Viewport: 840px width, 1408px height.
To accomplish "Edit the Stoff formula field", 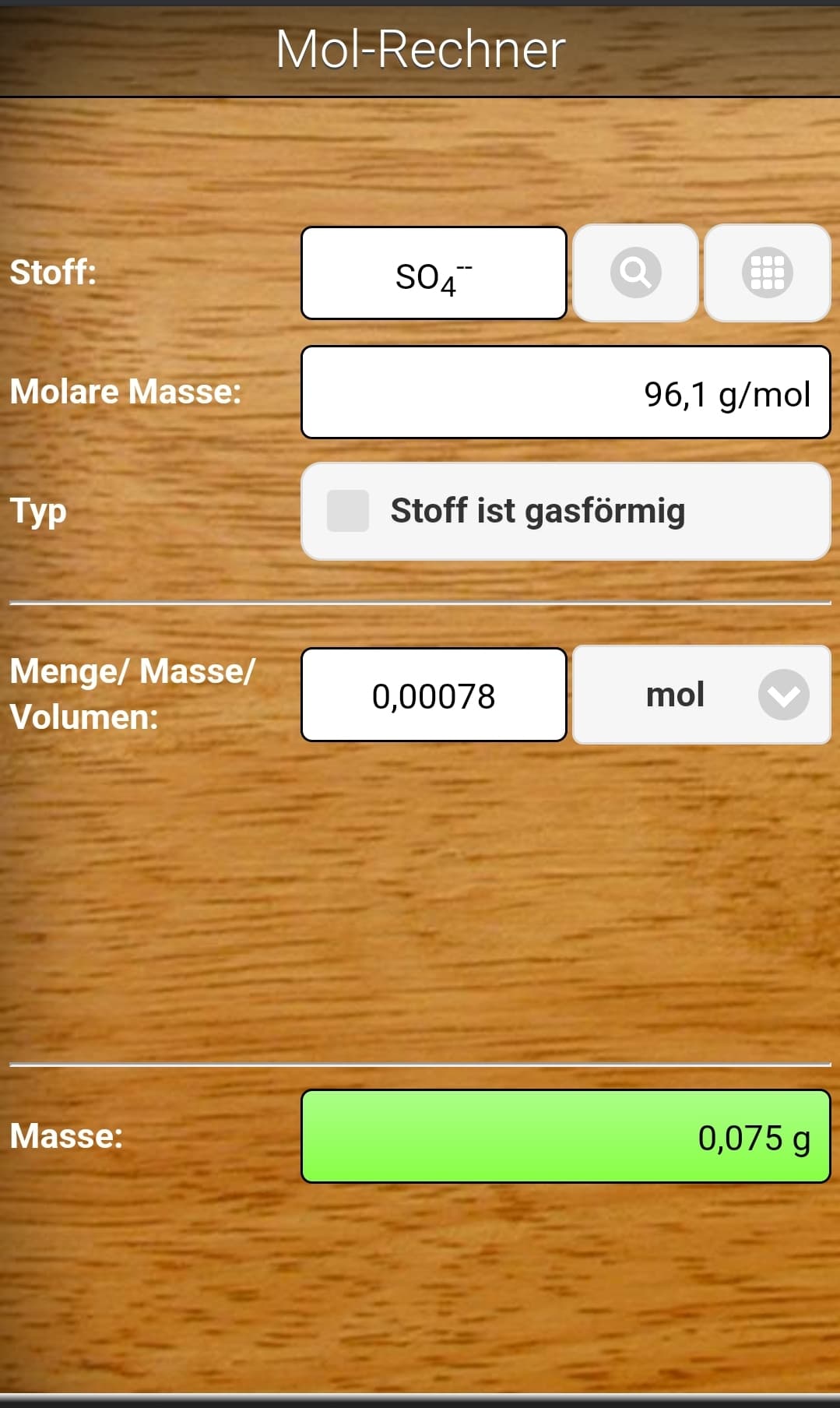I will [x=434, y=273].
